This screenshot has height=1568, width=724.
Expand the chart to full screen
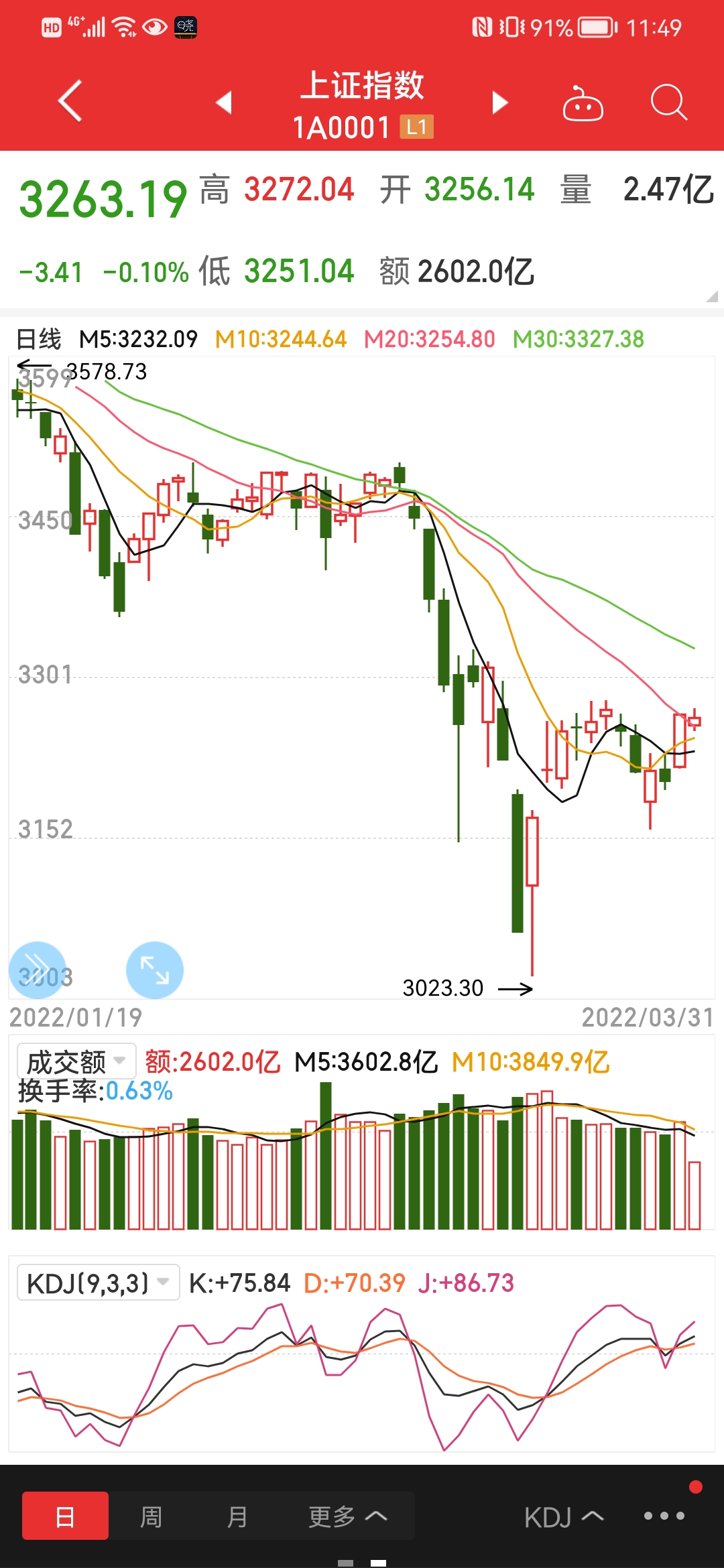click(x=155, y=970)
